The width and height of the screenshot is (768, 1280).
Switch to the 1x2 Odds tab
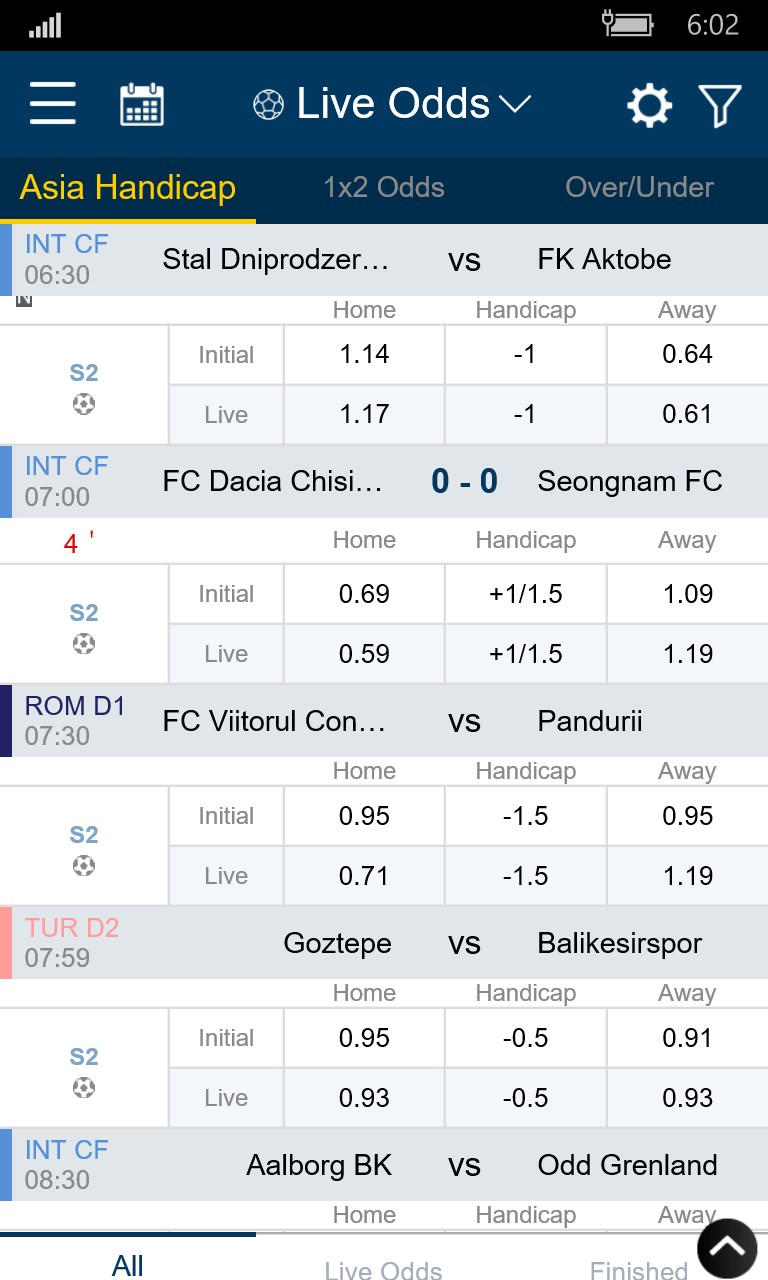pyautogui.click(x=384, y=187)
